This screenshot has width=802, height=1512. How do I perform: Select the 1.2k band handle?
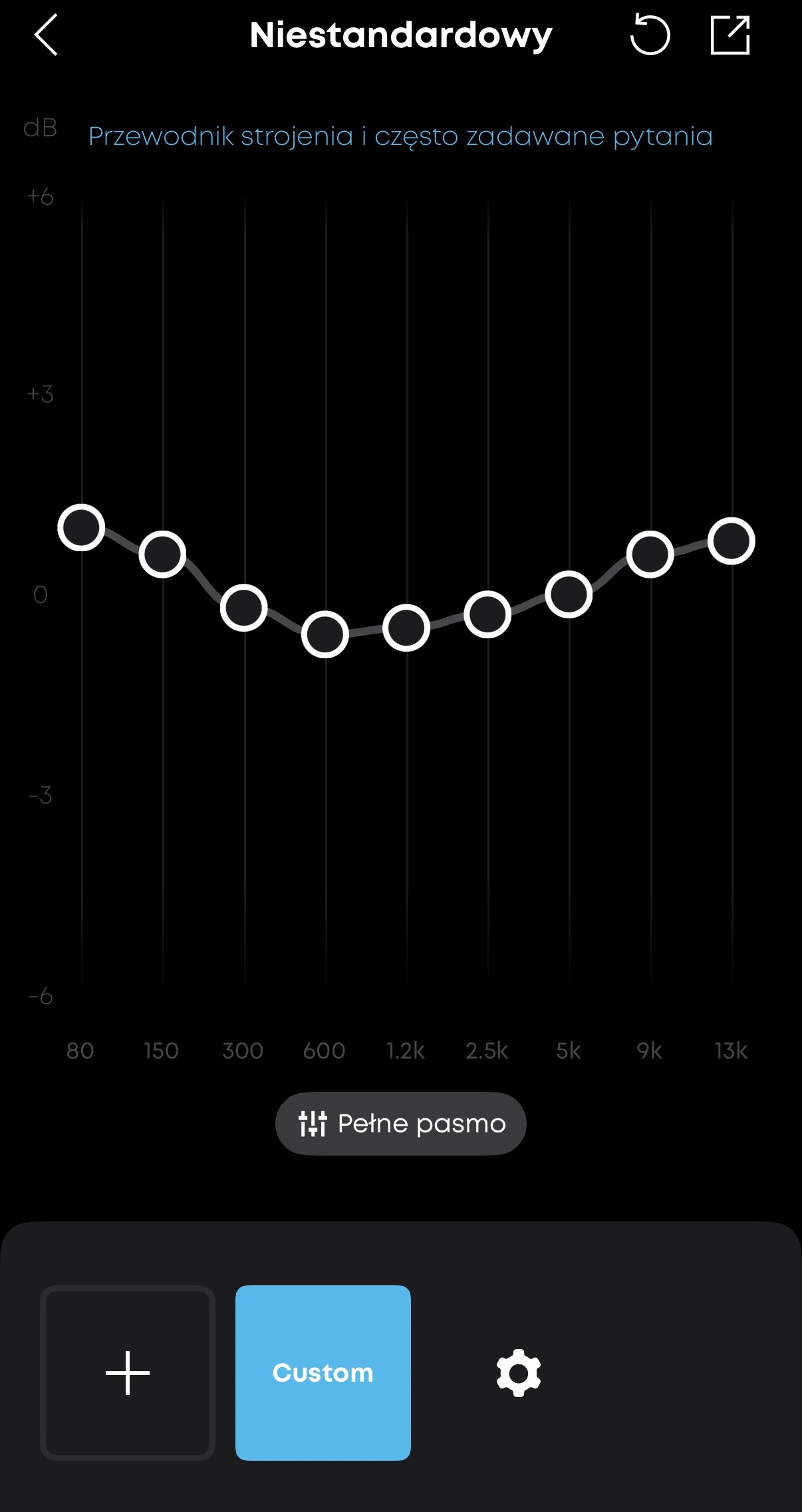(406, 628)
